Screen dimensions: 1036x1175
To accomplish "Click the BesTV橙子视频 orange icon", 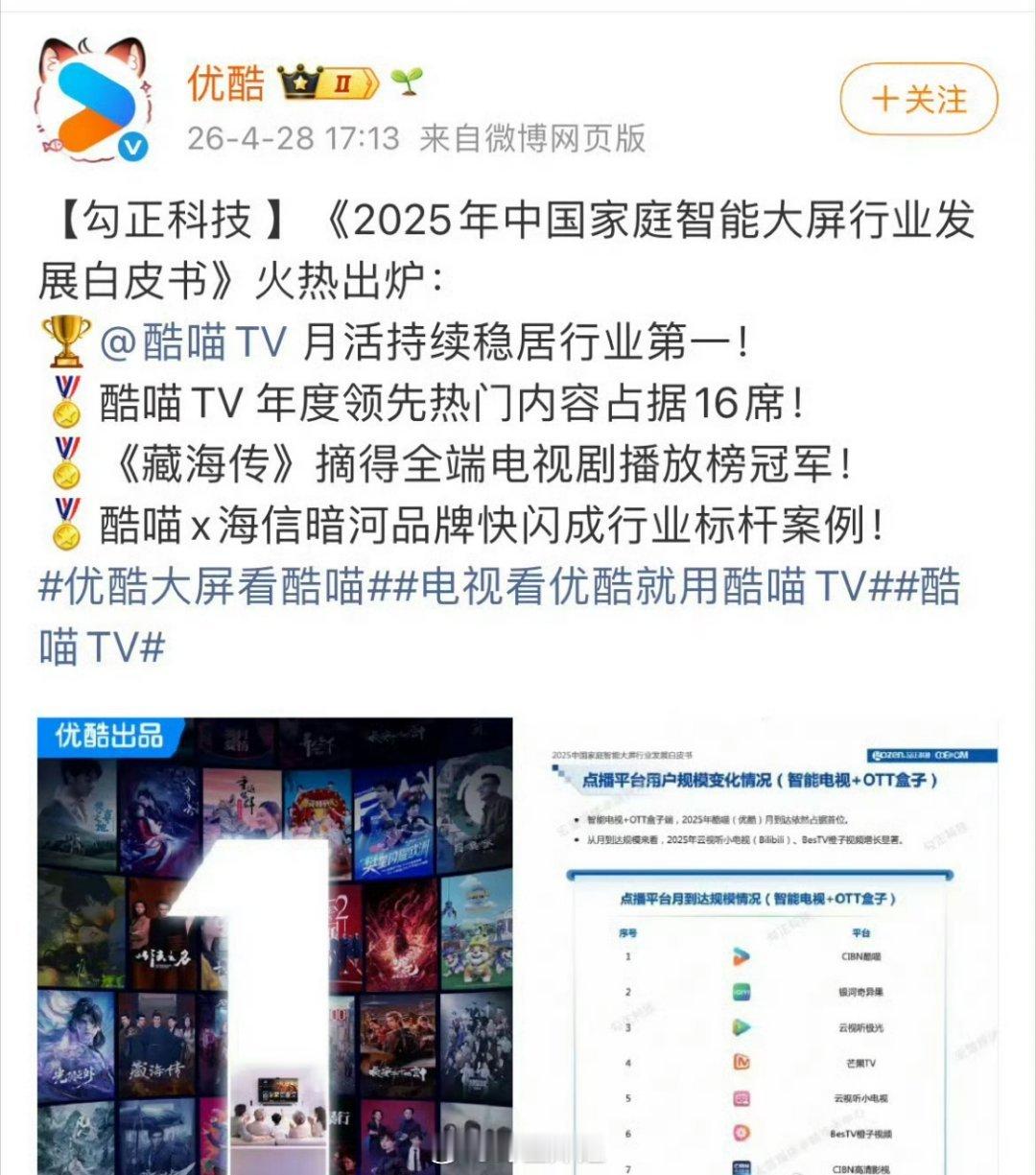I will point(741,1131).
